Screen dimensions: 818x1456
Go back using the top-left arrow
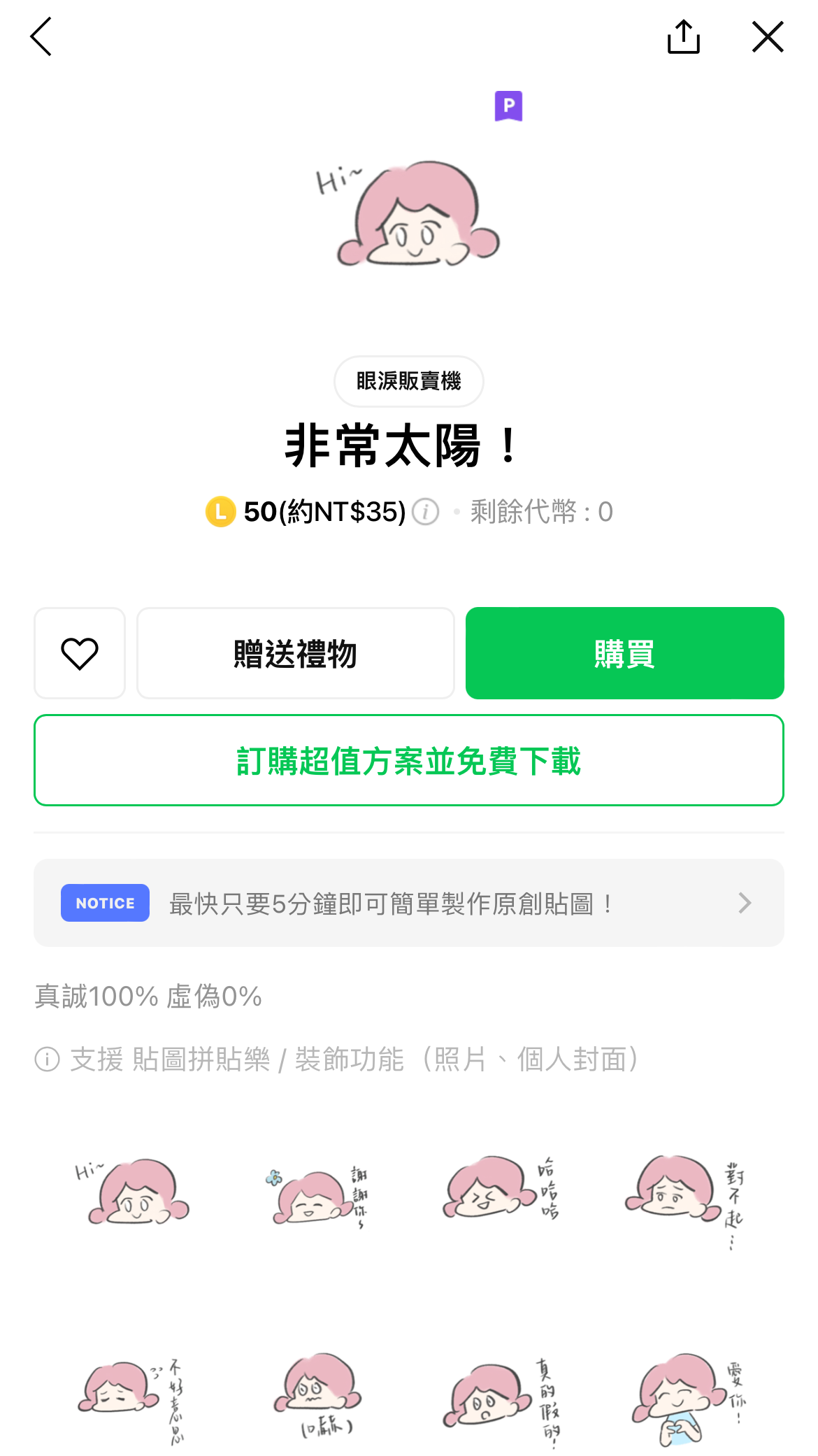coord(41,36)
